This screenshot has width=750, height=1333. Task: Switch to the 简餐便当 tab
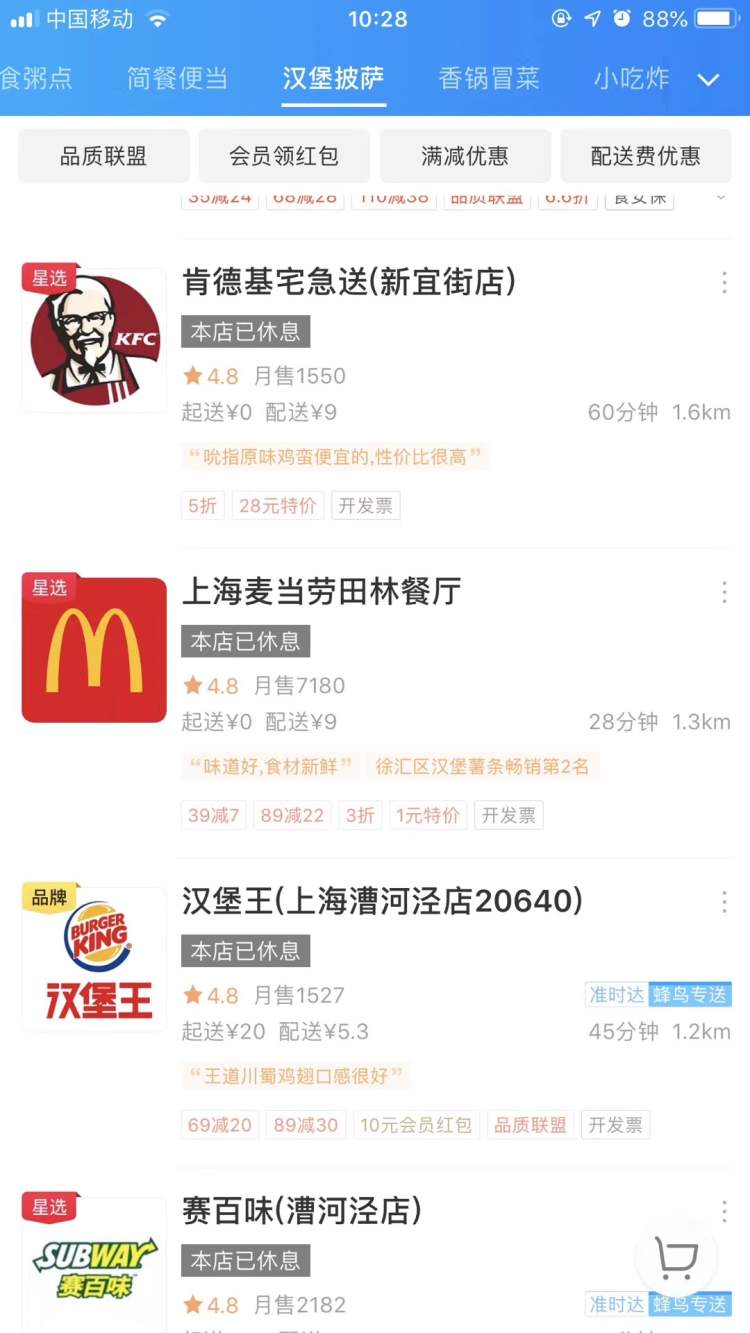coord(177,79)
